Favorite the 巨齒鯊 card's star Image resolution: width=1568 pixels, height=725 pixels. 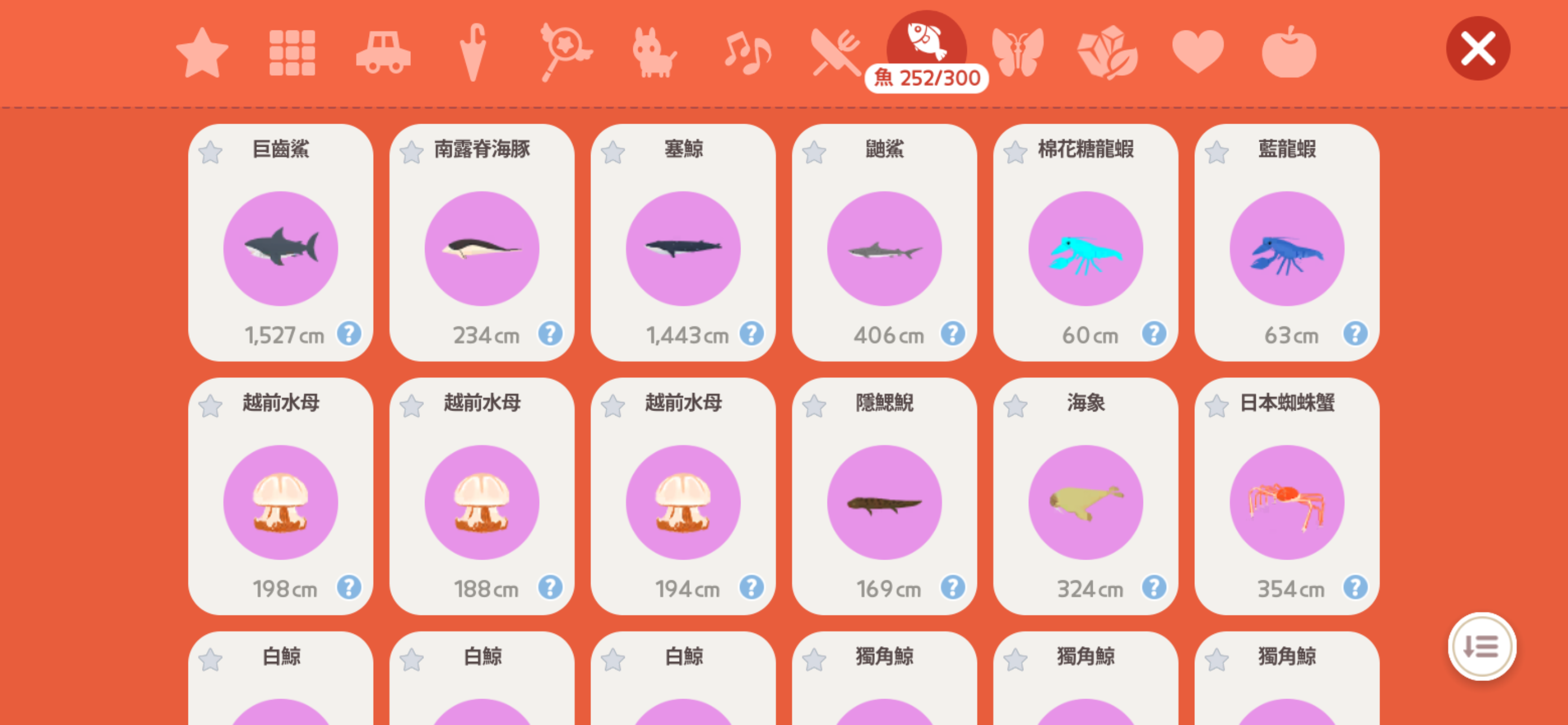[211, 152]
